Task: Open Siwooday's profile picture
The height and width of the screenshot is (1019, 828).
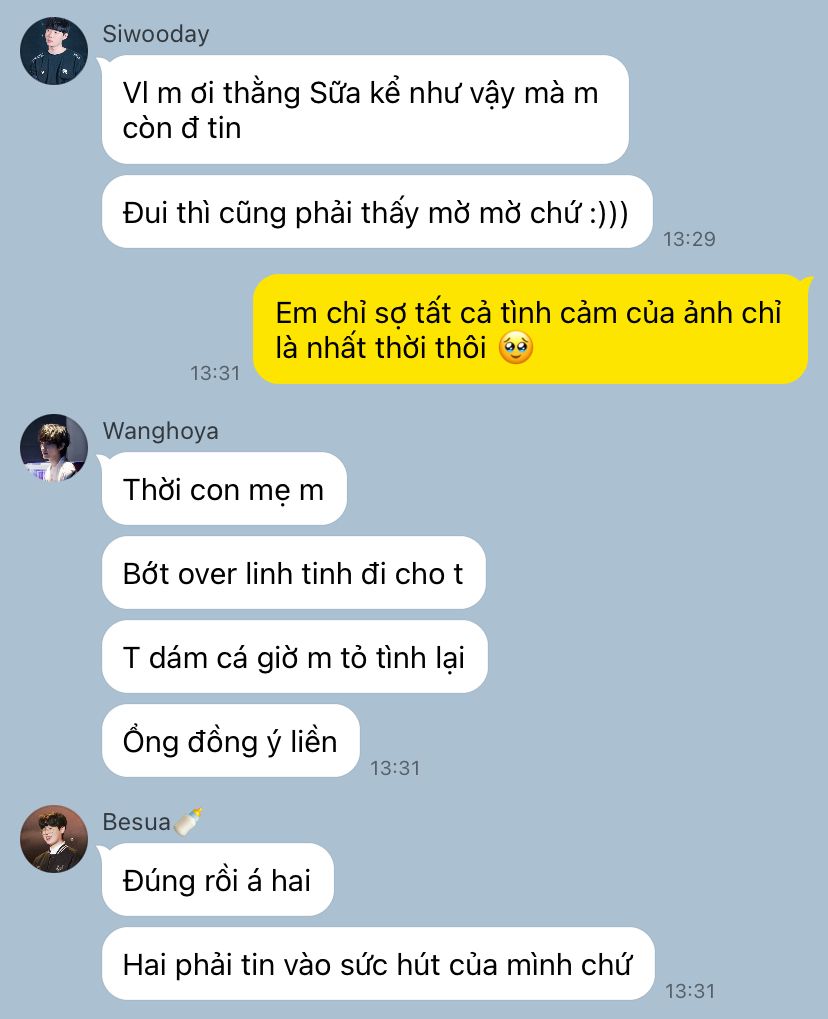Action: click(54, 51)
